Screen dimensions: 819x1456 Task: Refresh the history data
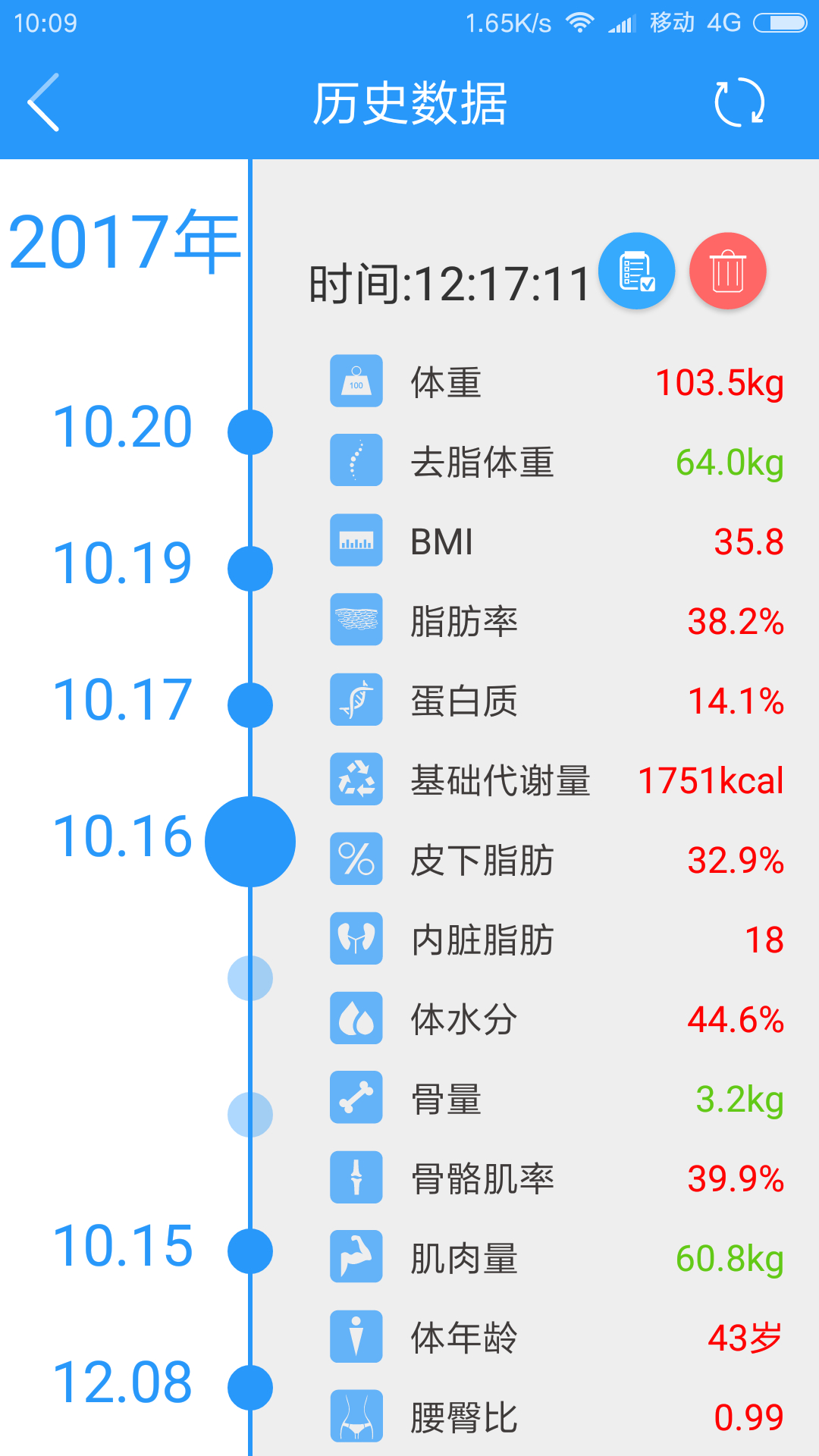(x=739, y=102)
